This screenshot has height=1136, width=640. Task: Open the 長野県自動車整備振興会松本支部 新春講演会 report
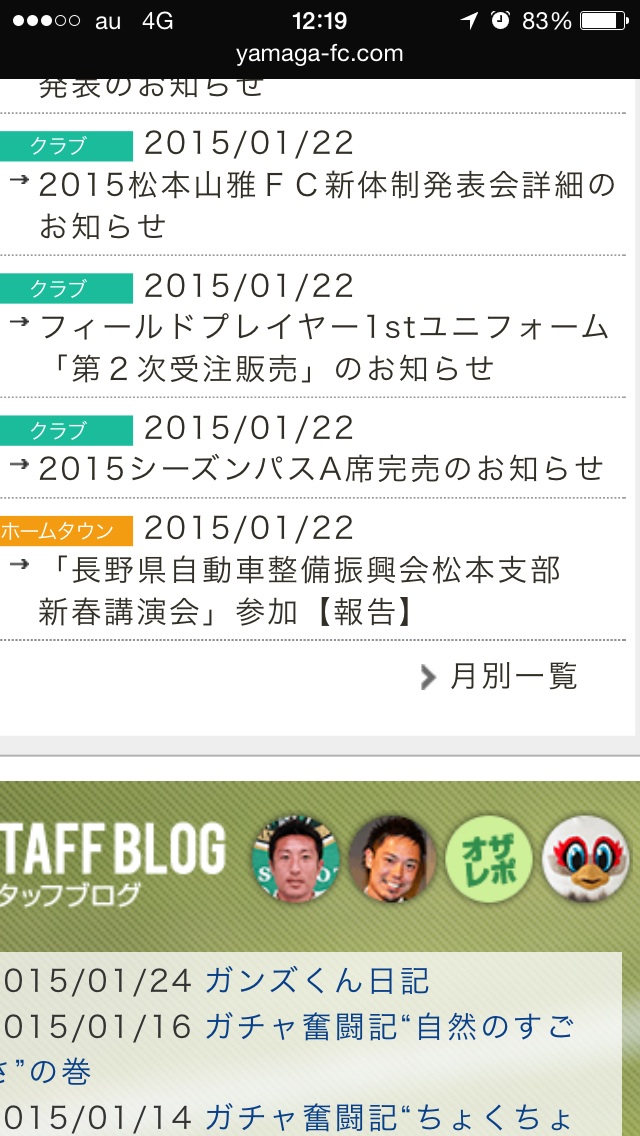point(300,590)
